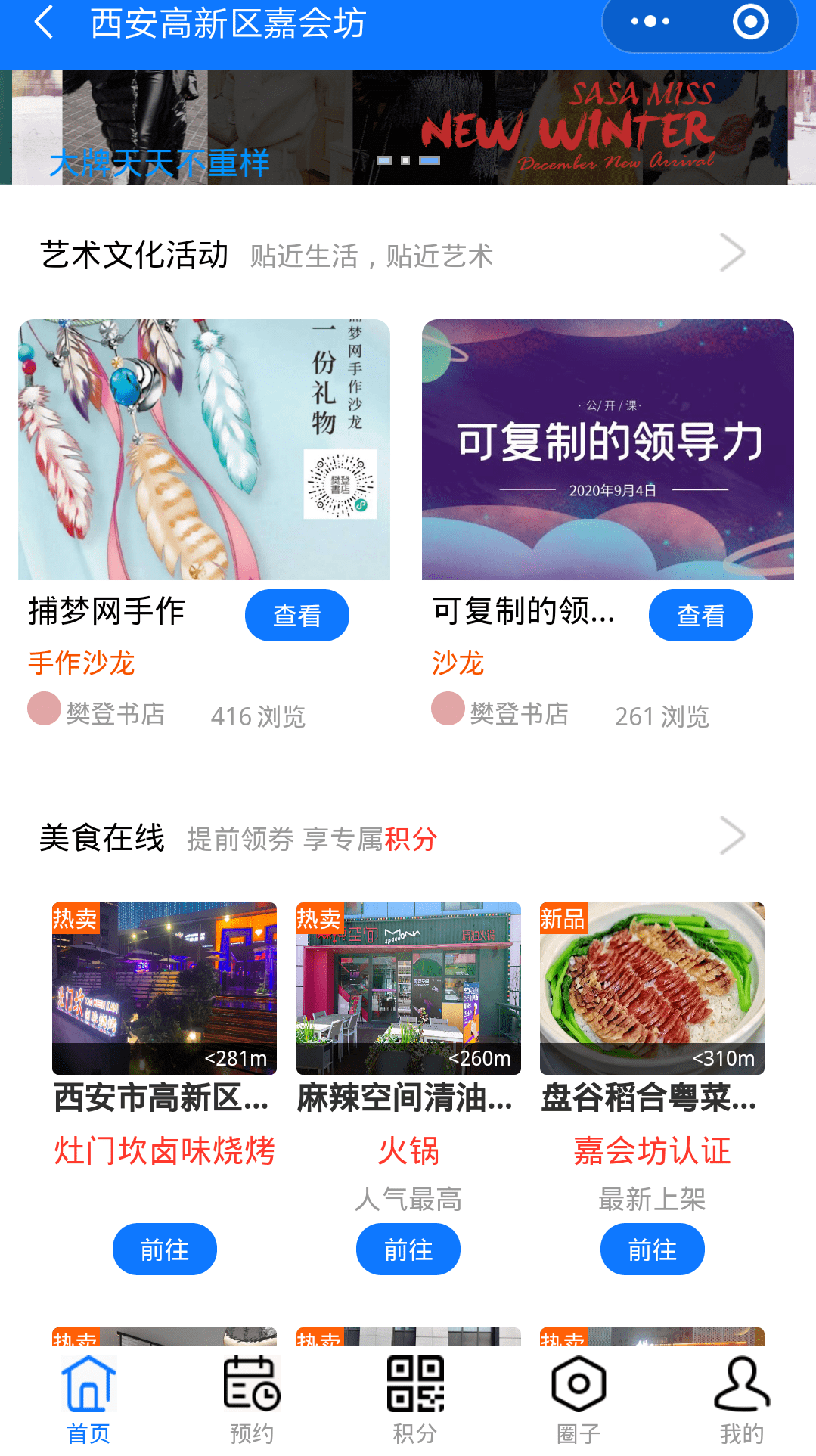
Task: Go back from 西安高新区嘉会坊 page
Action: tap(44, 23)
